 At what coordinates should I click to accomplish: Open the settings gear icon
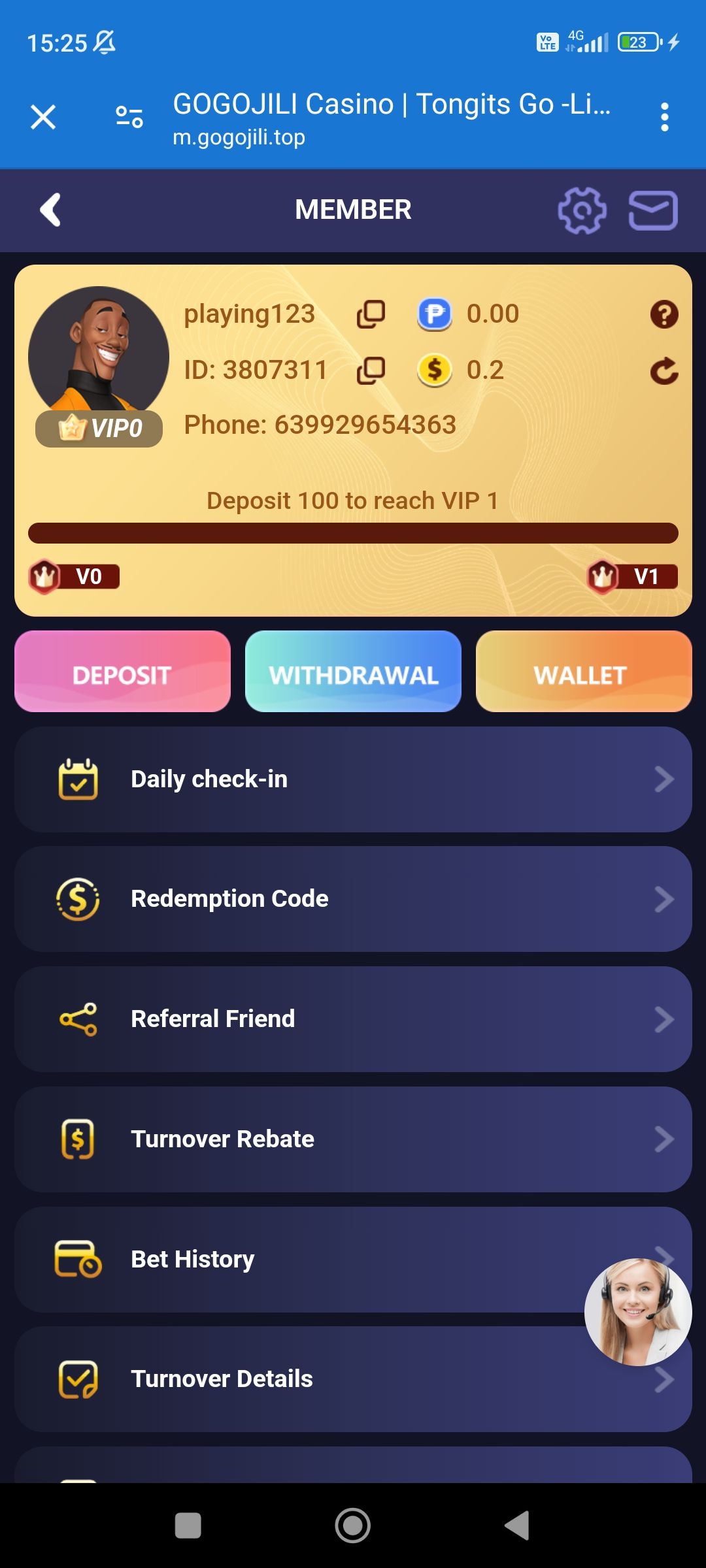click(582, 210)
